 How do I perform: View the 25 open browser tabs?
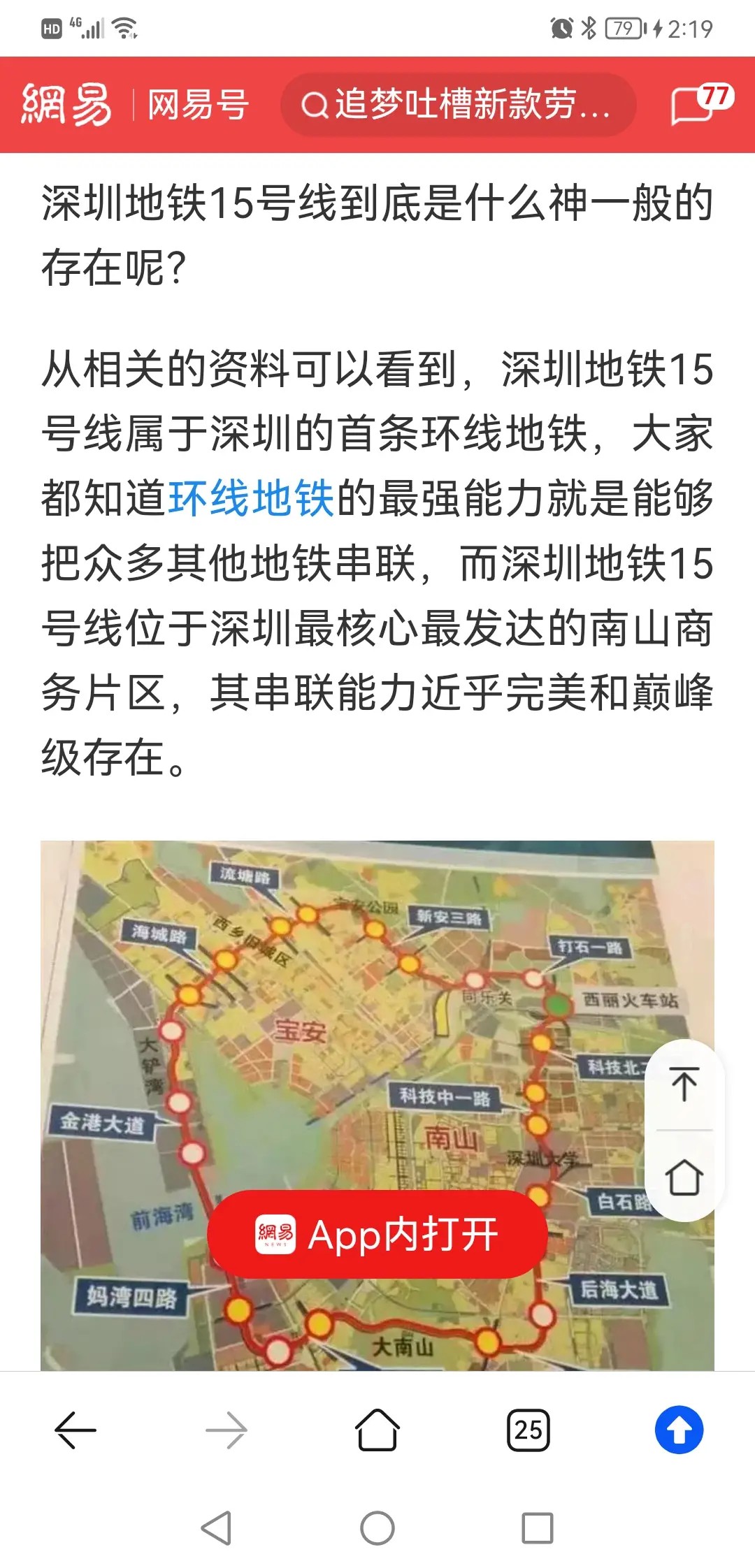528,1430
